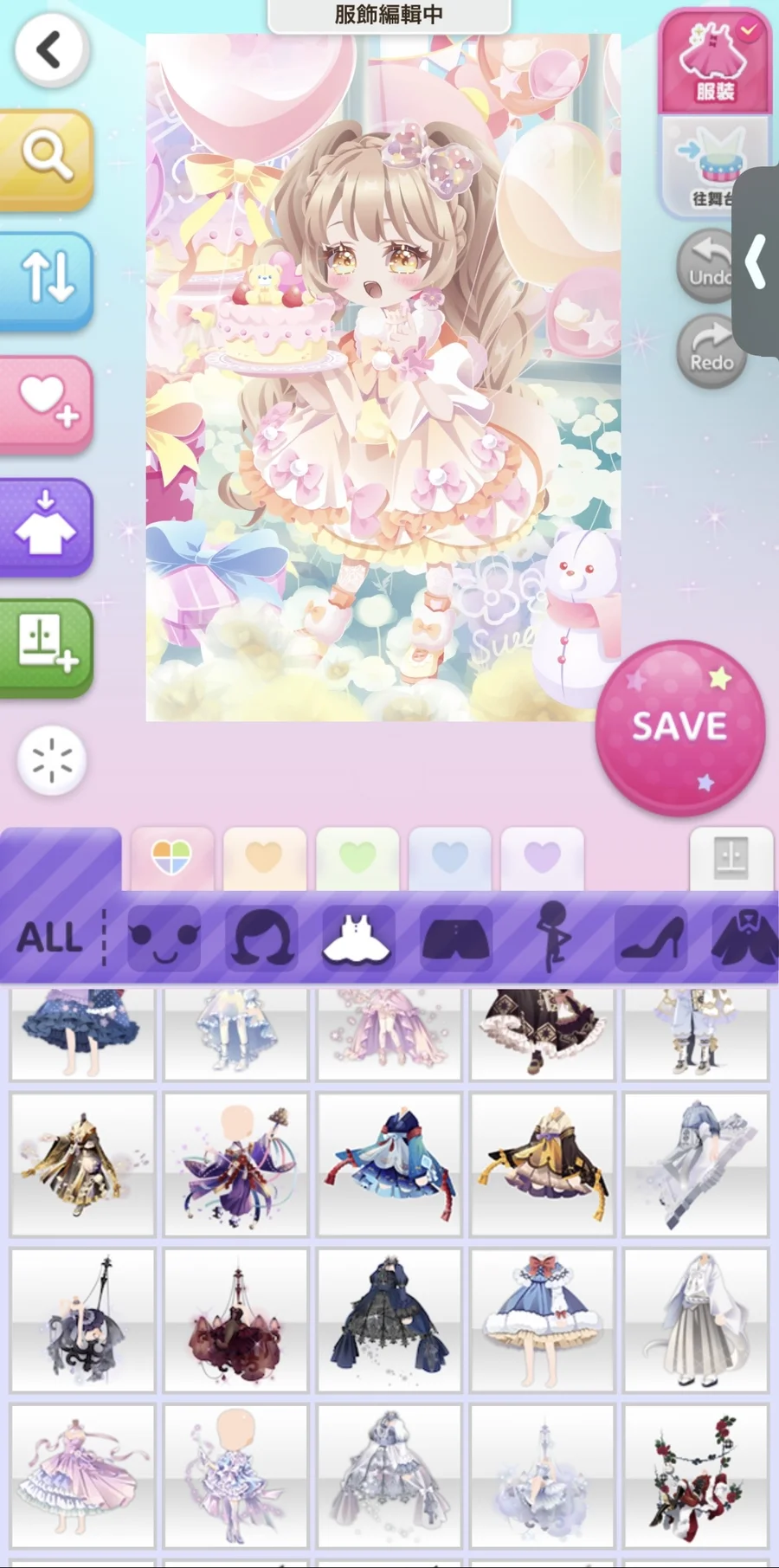Viewport: 779px width, 1568px height.
Task: Undo the last change
Action: (708, 267)
